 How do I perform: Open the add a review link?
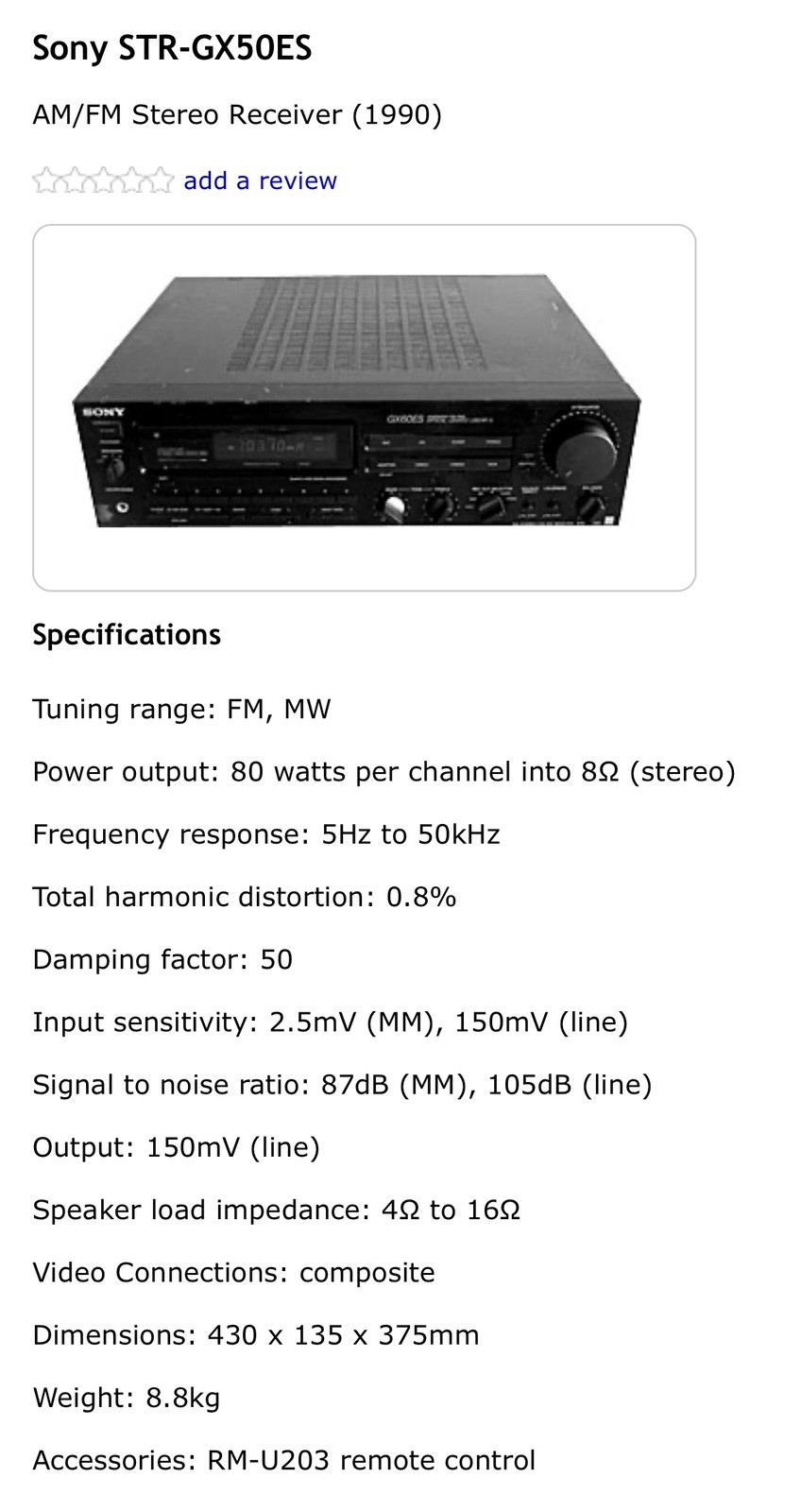(260, 180)
